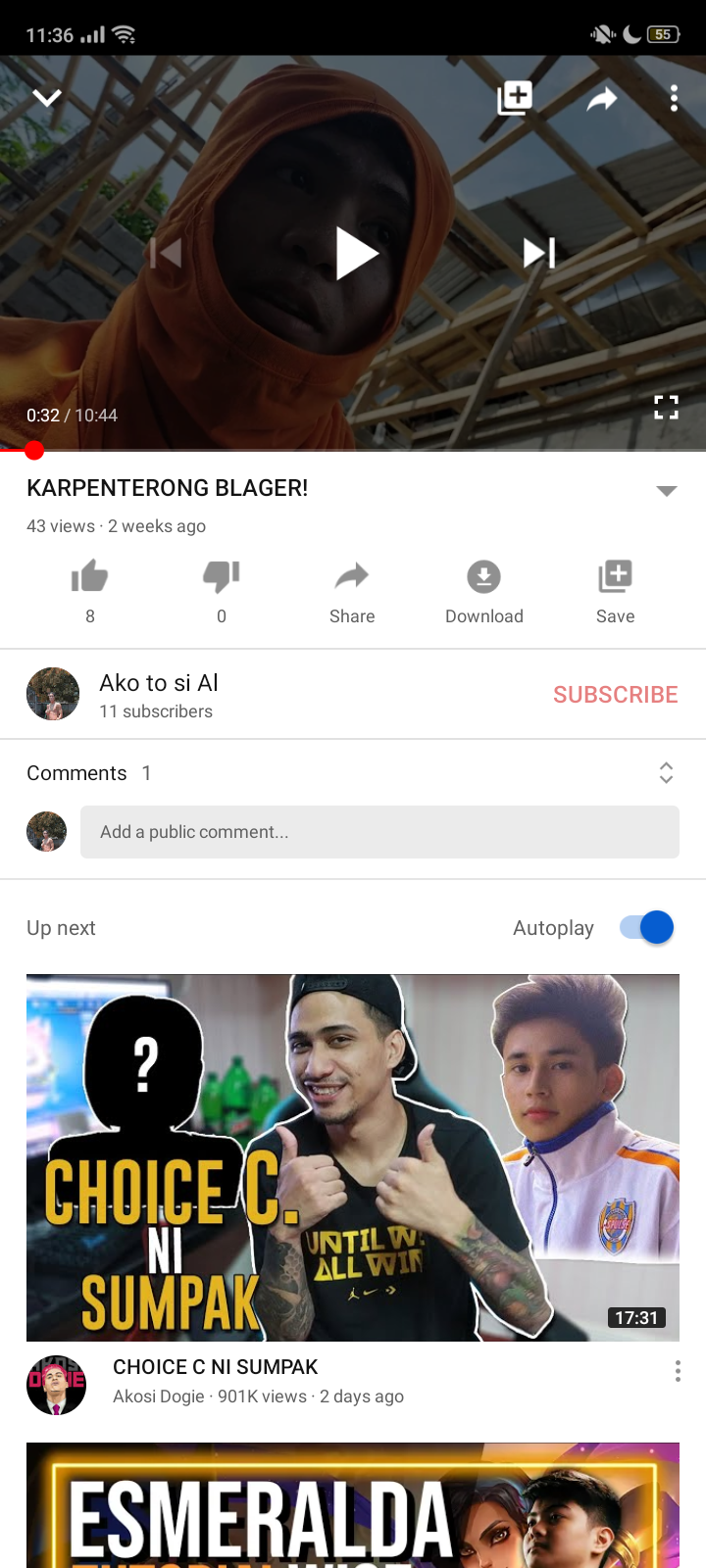The image size is (706, 1568).
Task: Download the video for offline viewing
Action: tap(483, 590)
